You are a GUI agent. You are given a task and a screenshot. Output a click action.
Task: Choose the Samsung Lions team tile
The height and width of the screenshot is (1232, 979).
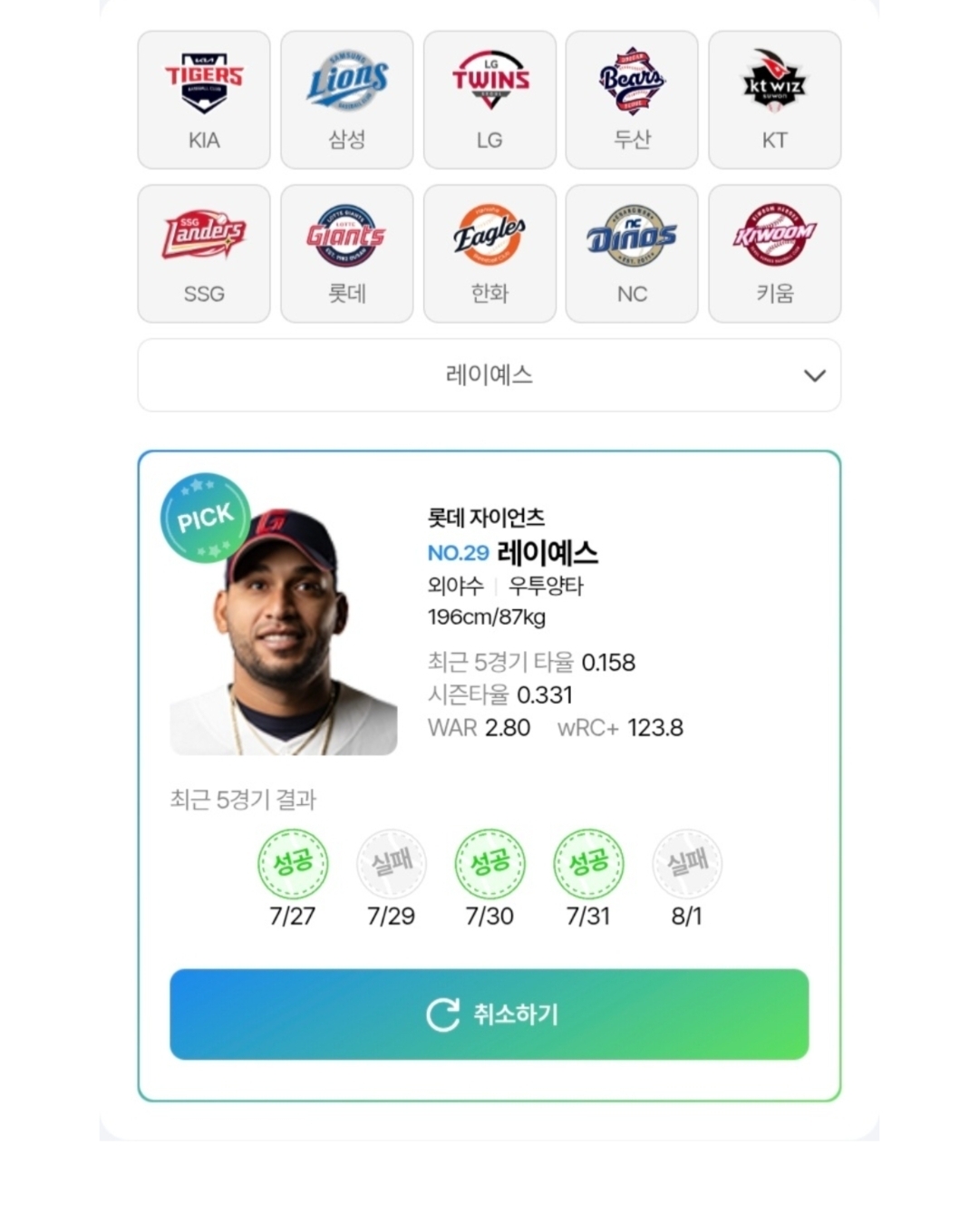pyautogui.click(x=347, y=100)
